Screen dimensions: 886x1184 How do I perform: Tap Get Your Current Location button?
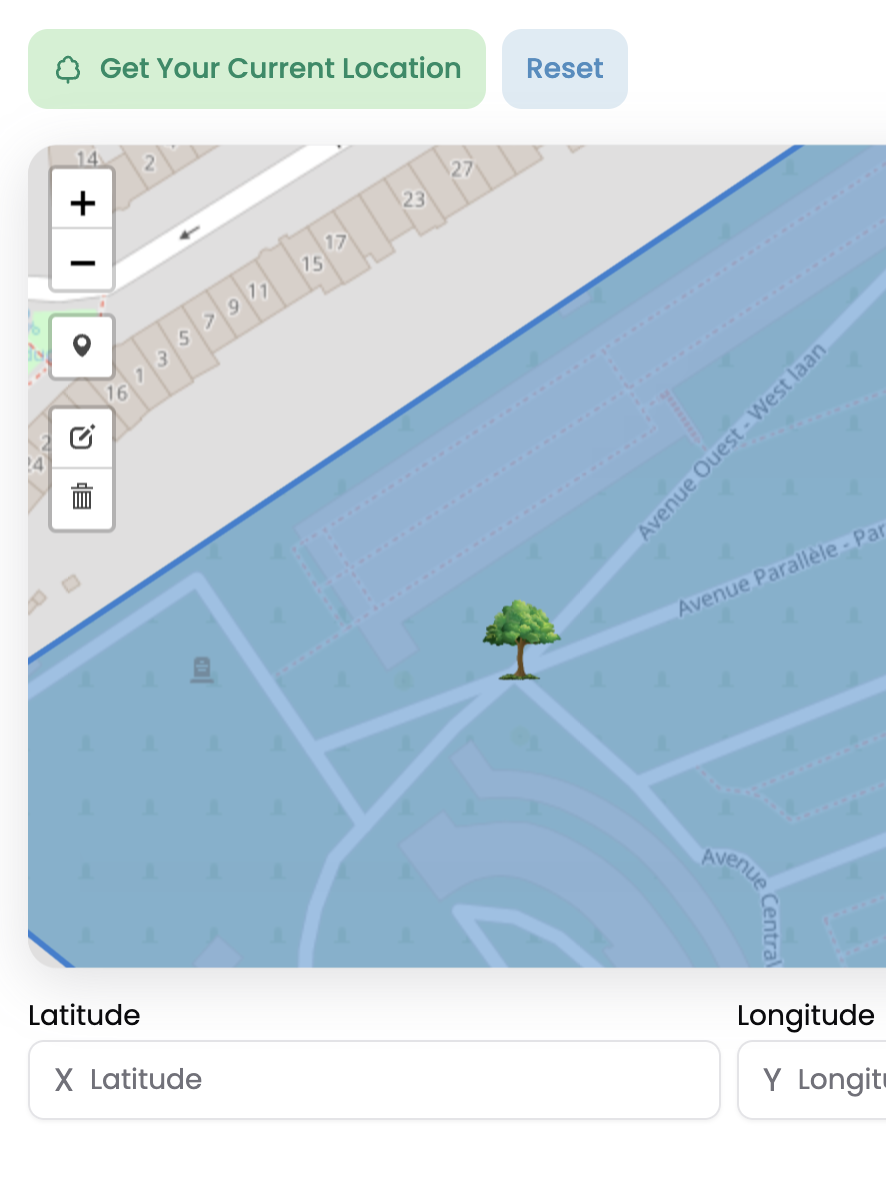coord(256,69)
